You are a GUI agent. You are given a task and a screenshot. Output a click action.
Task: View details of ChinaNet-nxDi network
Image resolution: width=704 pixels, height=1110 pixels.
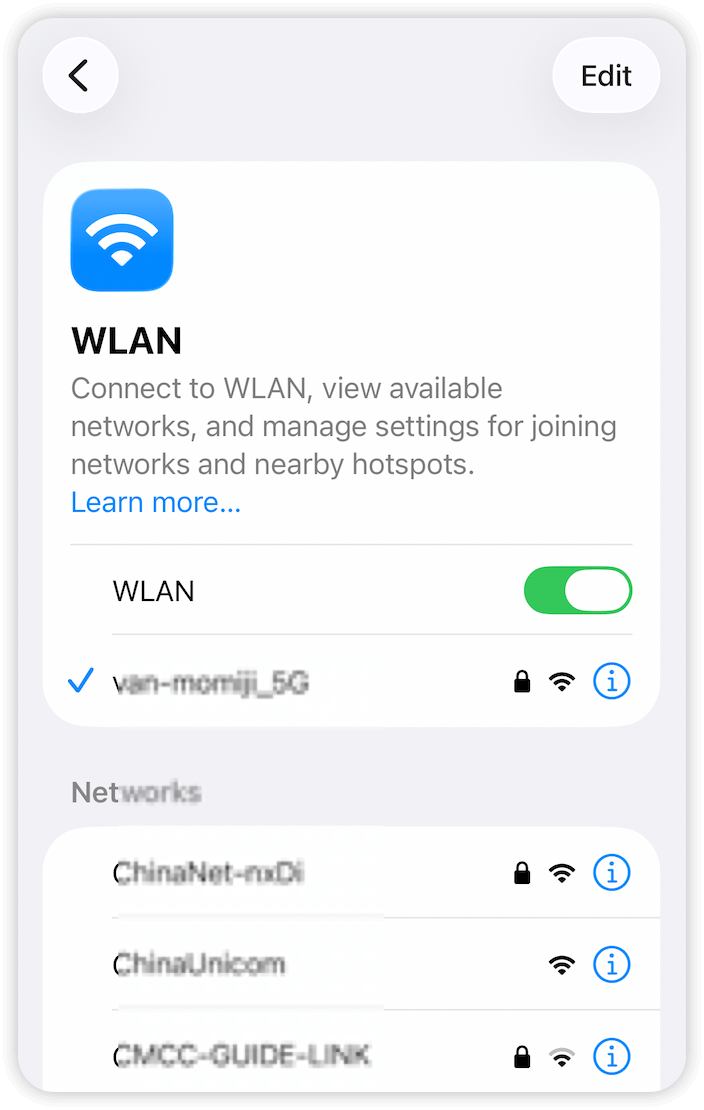(x=612, y=873)
